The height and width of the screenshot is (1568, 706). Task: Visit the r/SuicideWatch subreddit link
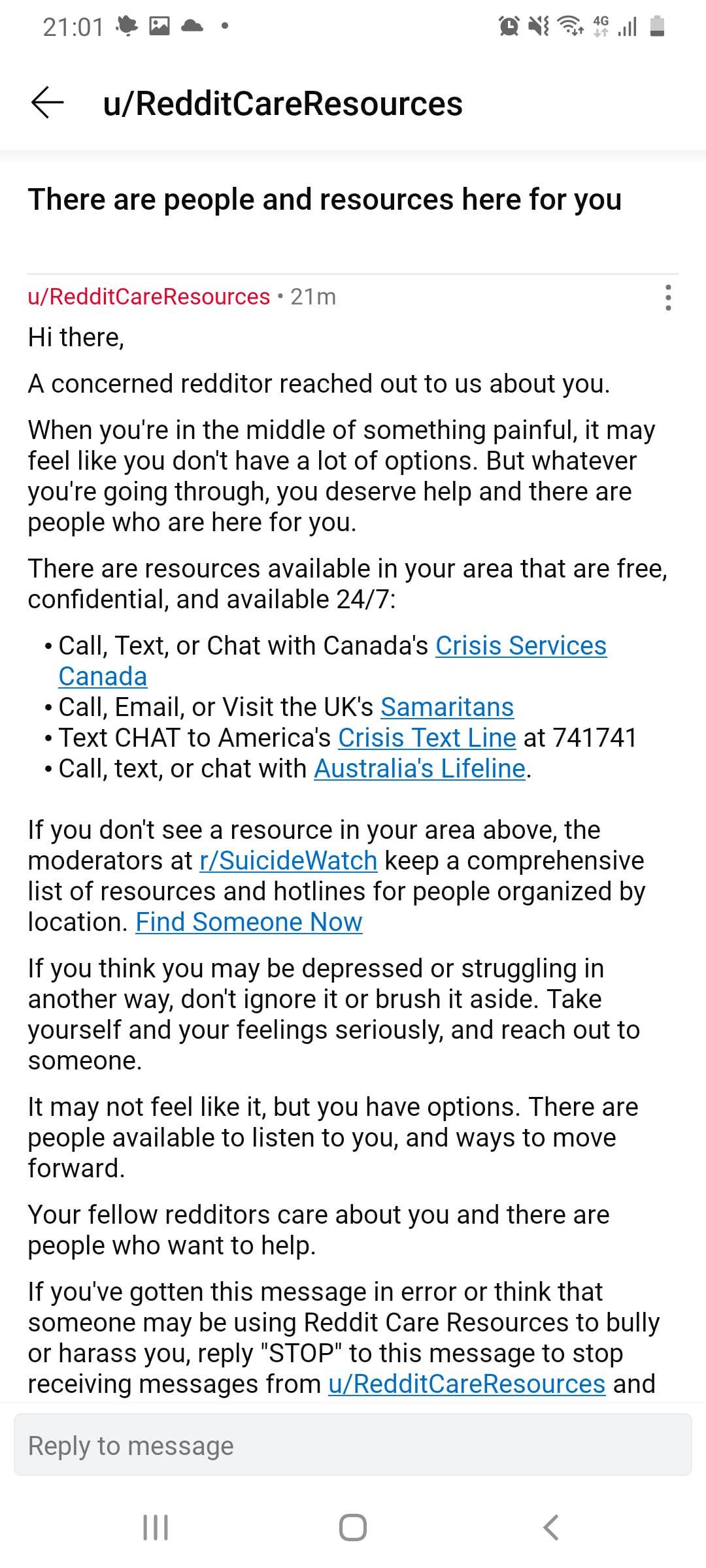coord(288,860)
